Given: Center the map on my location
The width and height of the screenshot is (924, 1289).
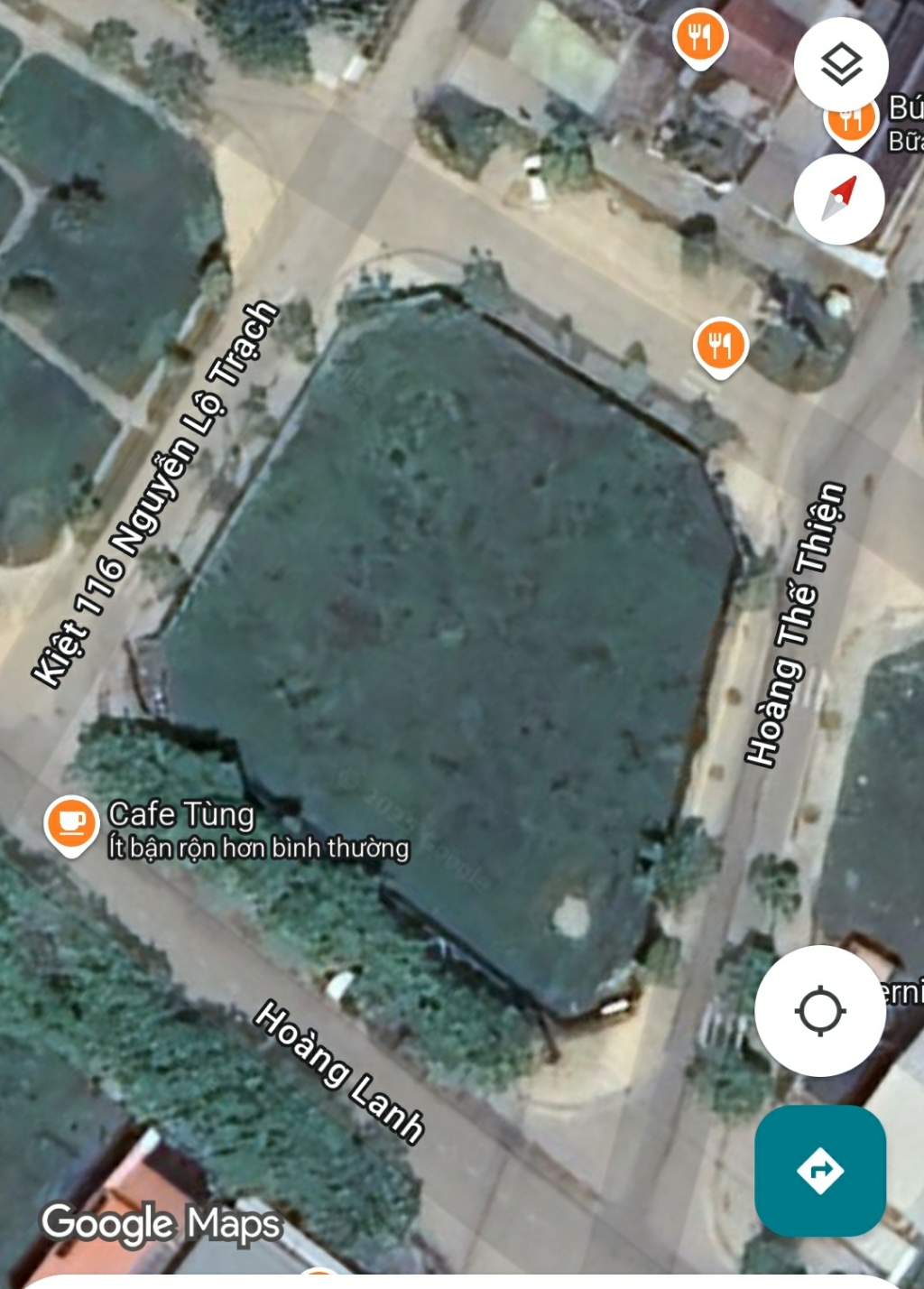Looking at the screenshot, I should pyautogui.click(x=819, y=1010).
